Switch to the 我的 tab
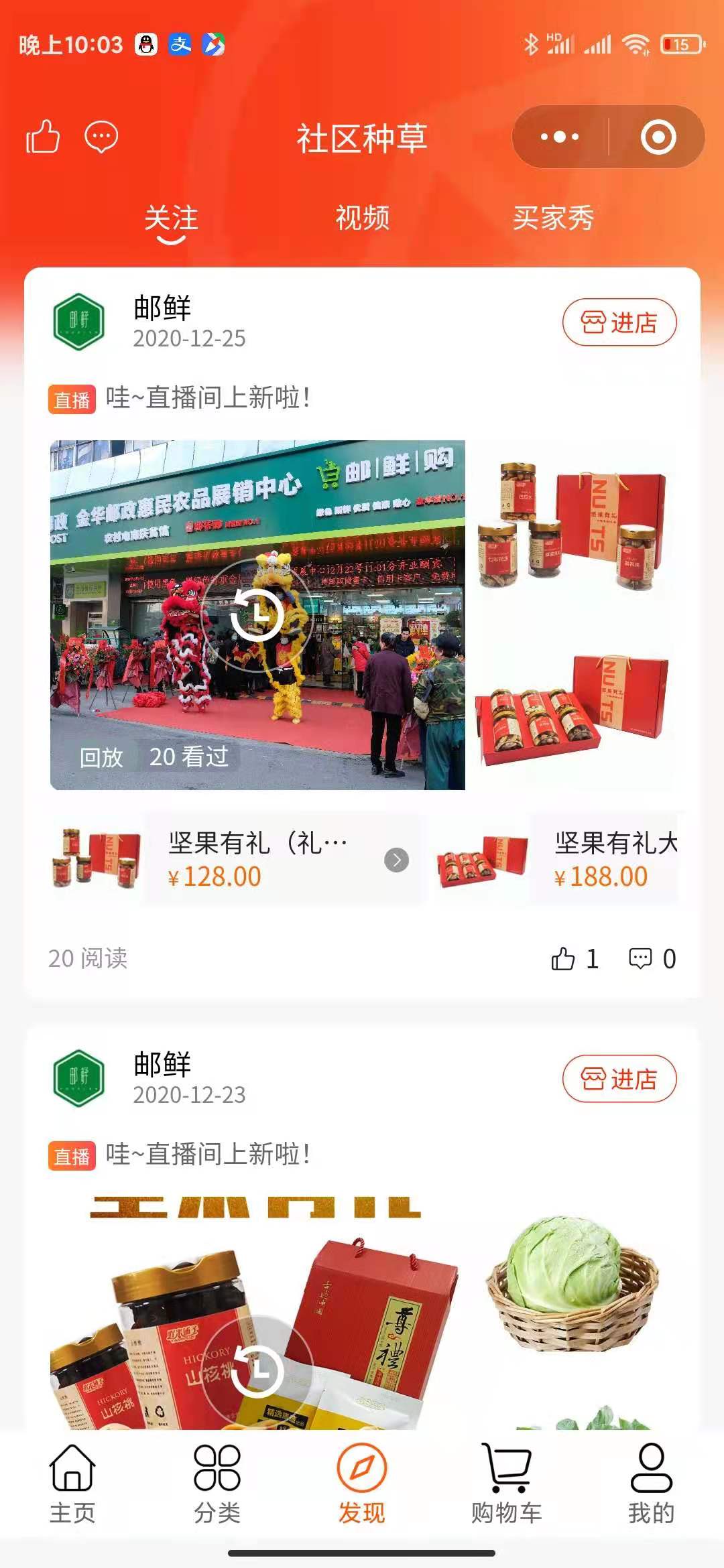Image resolution: width=724 pixels, height=1568 pixels. (x=651, y=1482)
